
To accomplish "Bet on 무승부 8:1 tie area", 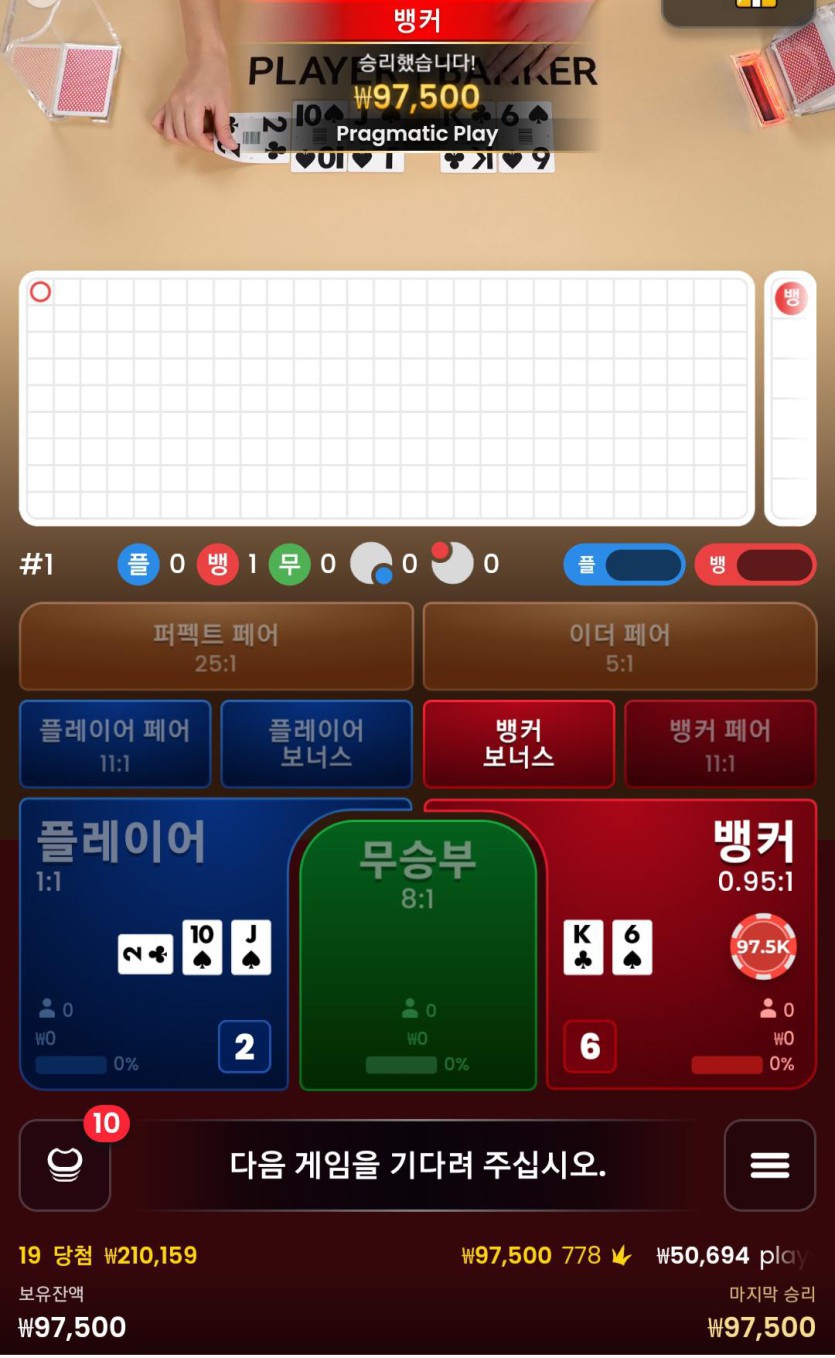I will [x=418, y=900].
